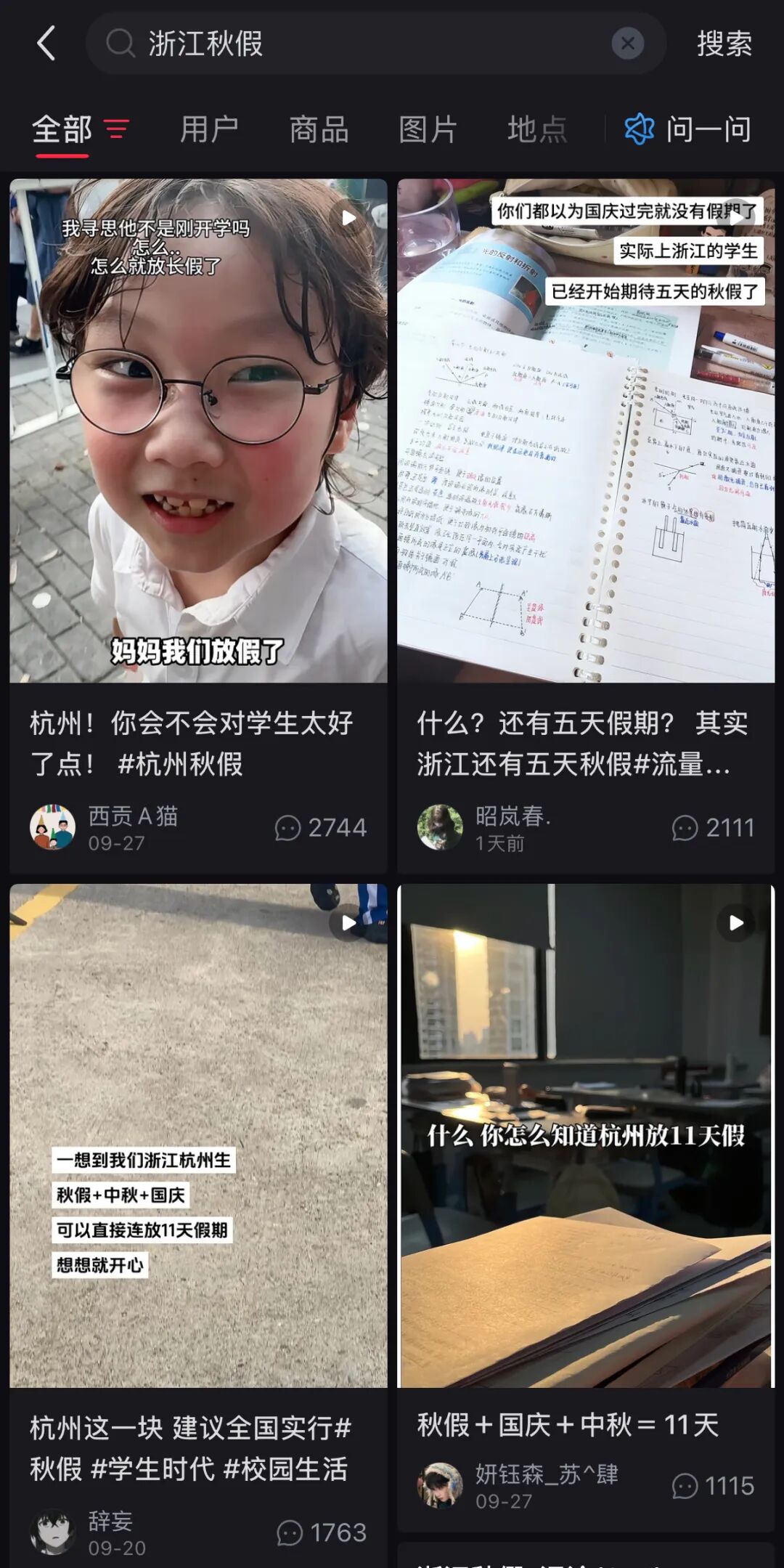Clear the search text
784x1568 pixels.
coord(627,44)
